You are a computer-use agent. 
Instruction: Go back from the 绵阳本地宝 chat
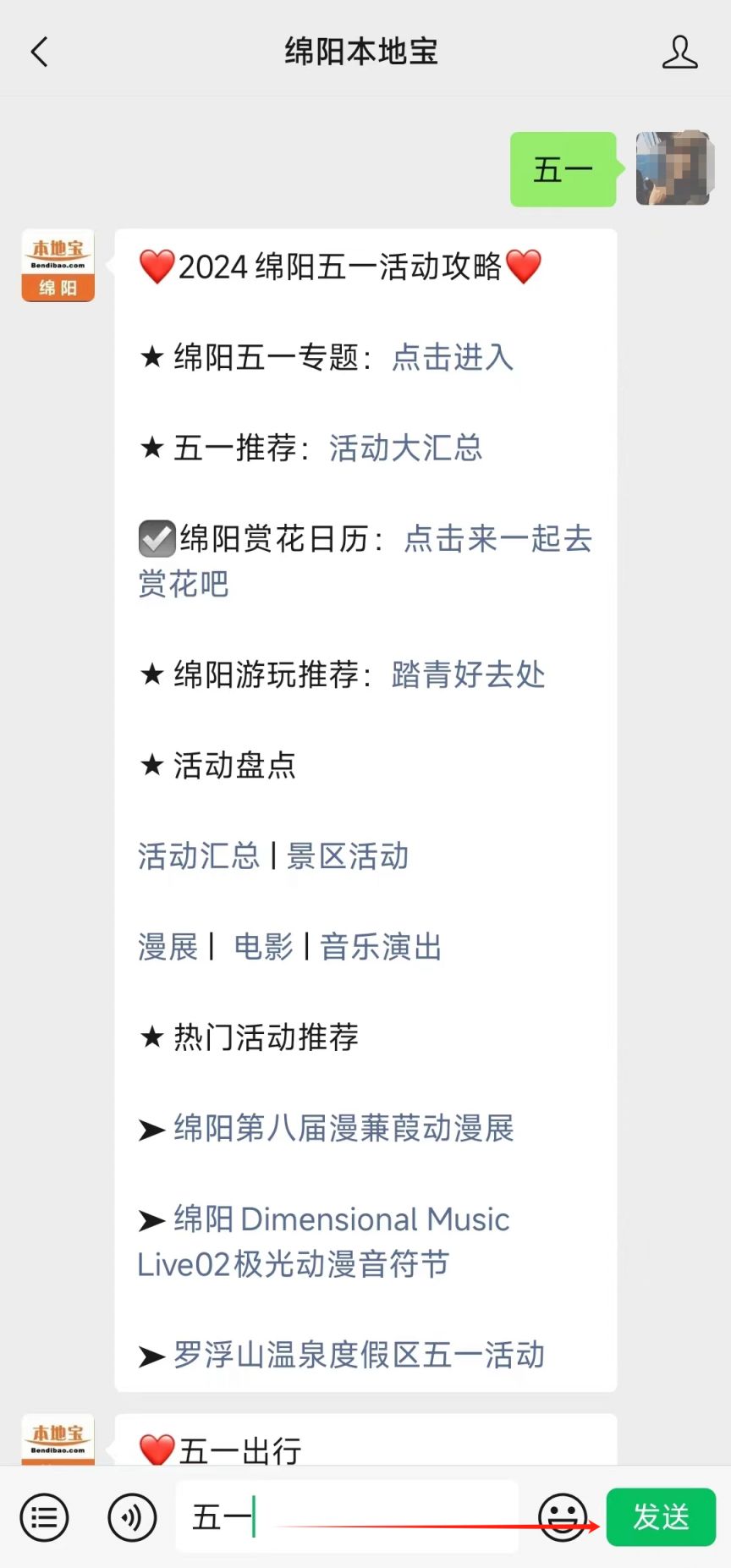tap(39, 52)
